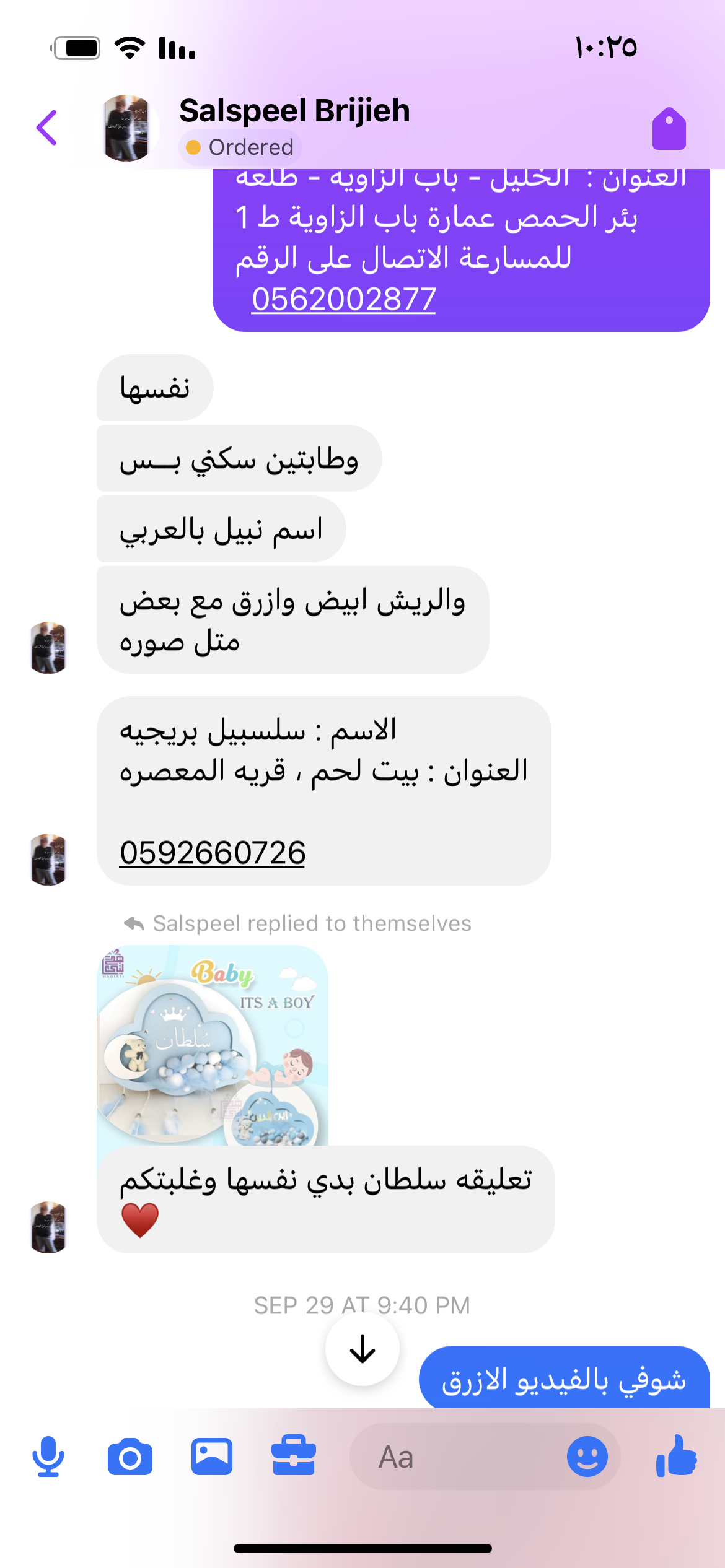
Task: Open the camera
Action: [130, 1457]
